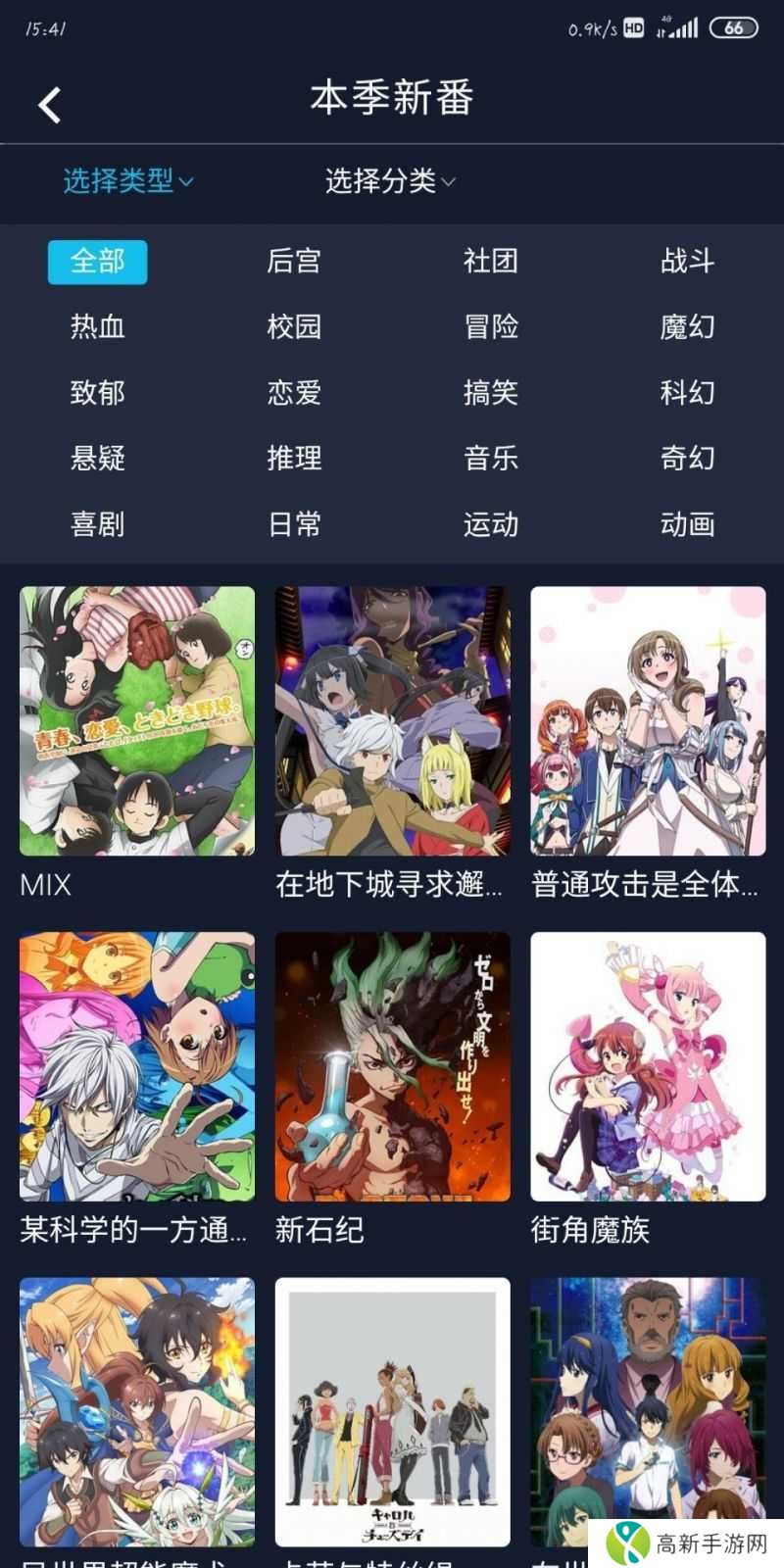Click the 在地下城寻求邂 title link
This screenshot has height=1568, width=784.
[x=386, y=885]
